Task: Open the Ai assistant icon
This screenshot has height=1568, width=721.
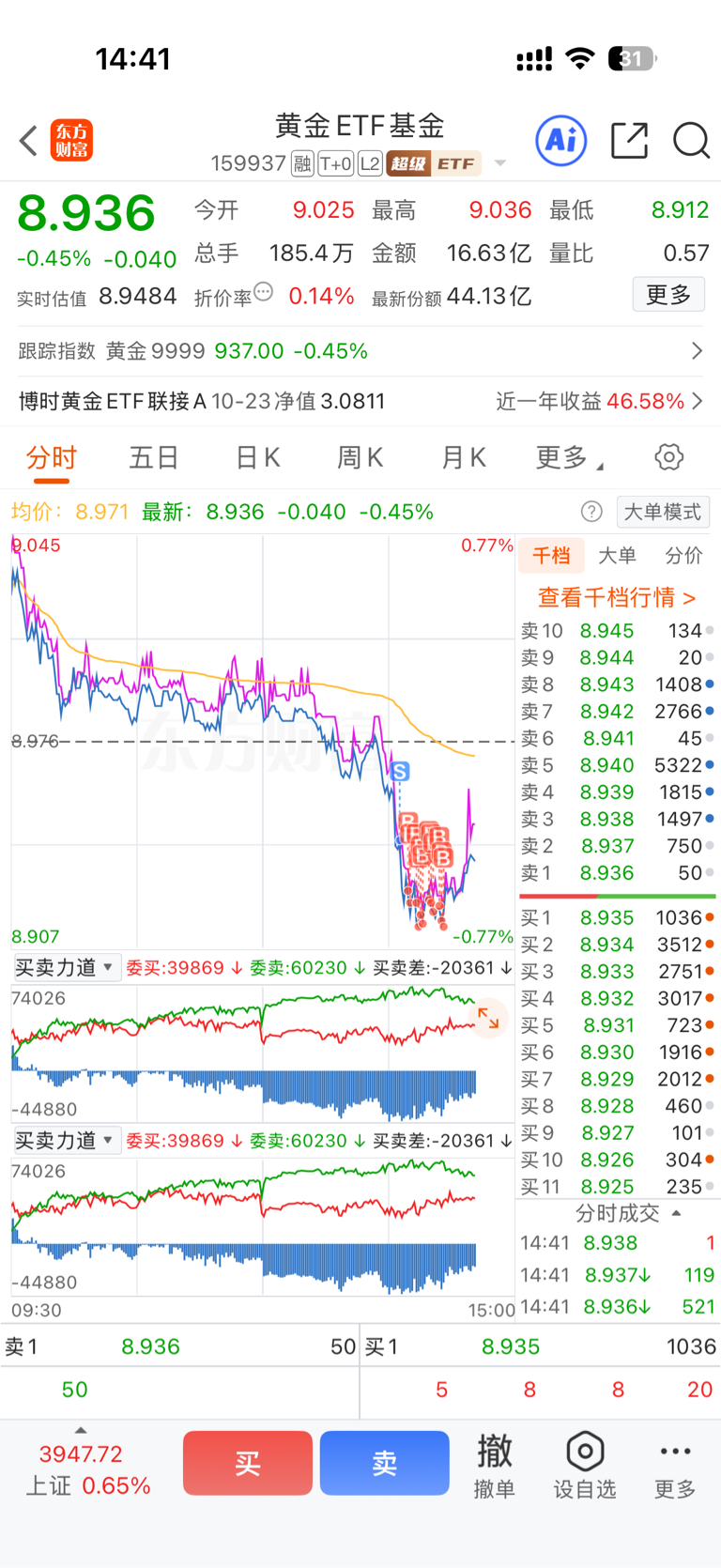Action: point(560,140)
